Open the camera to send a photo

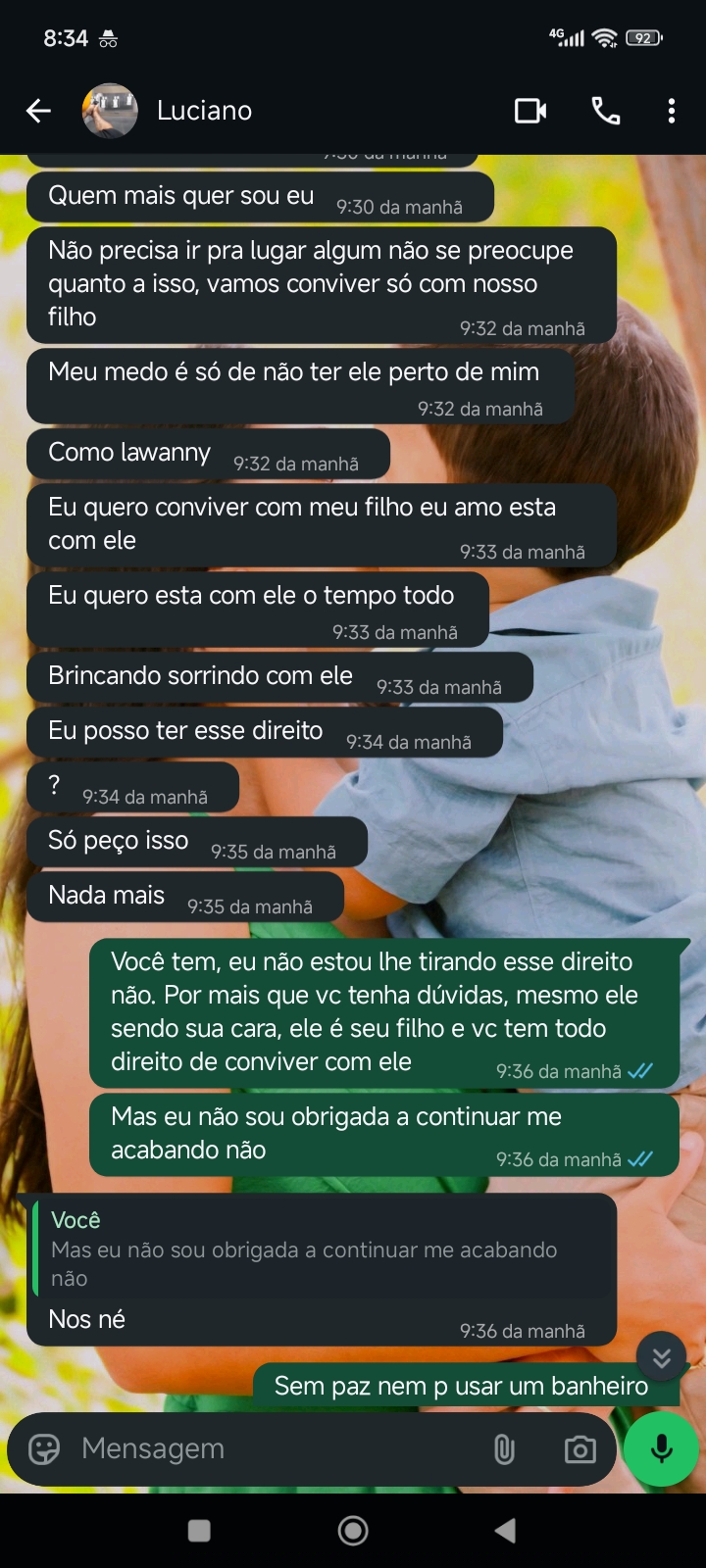pyautogui.click(x=580, y=1448)
